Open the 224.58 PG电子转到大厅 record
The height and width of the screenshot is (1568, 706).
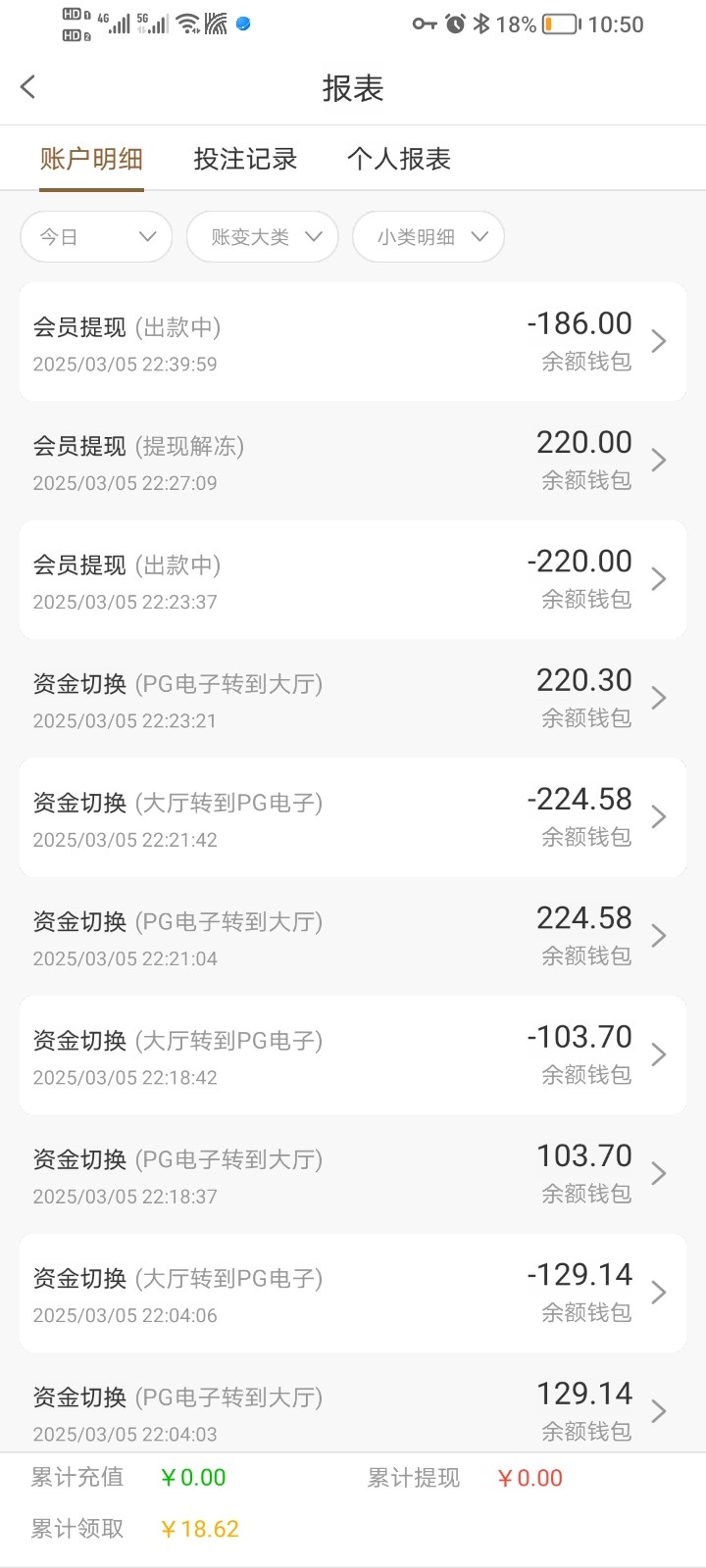(353, 936)
